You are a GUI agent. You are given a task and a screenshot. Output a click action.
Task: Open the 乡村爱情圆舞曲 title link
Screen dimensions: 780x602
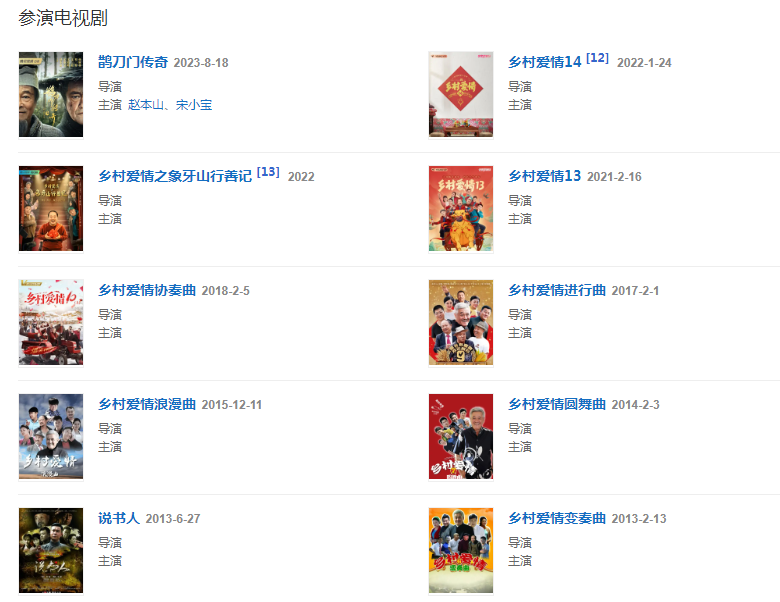point(557,404)
